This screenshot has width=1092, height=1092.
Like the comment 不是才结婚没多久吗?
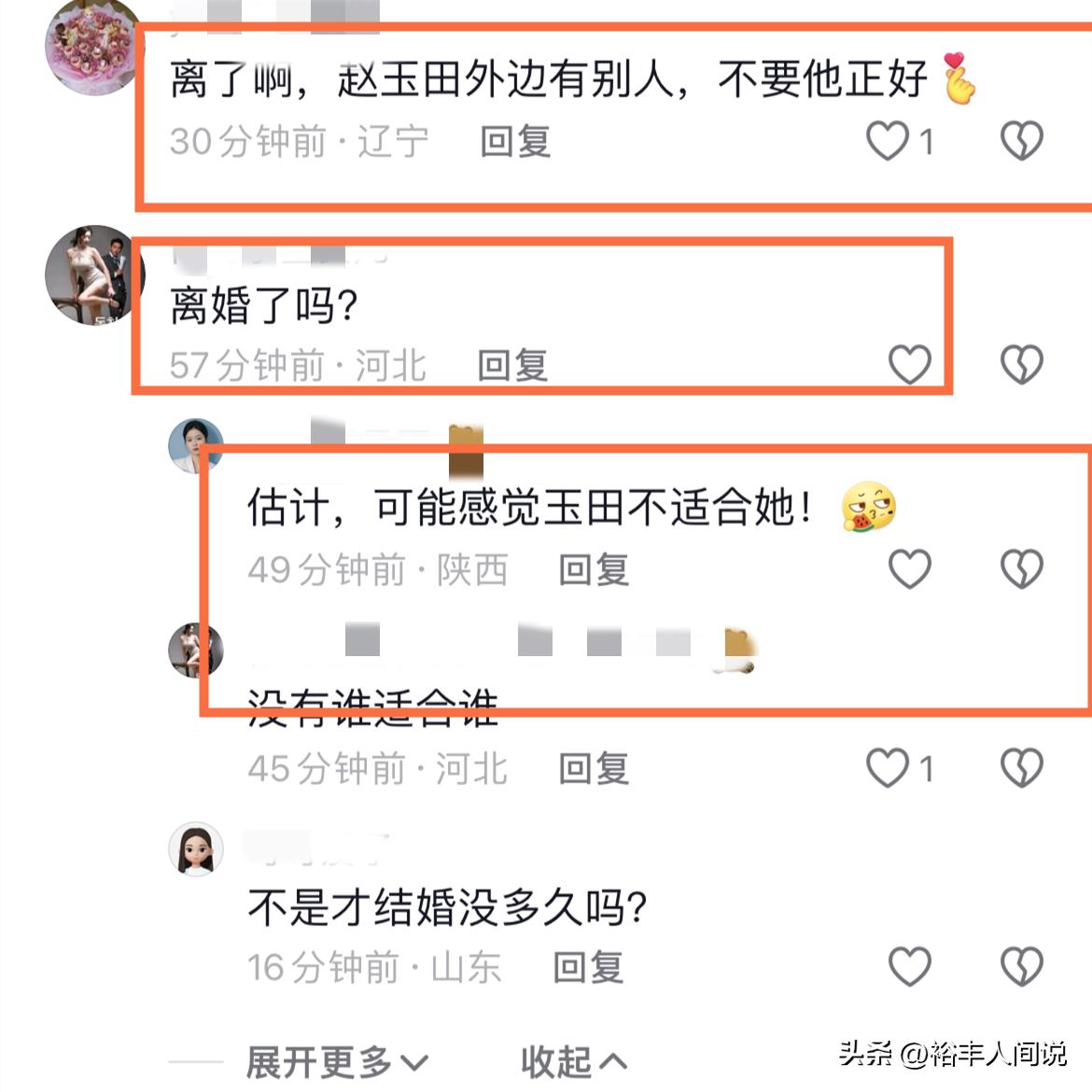pyautogui.click(x=909, y=968)
